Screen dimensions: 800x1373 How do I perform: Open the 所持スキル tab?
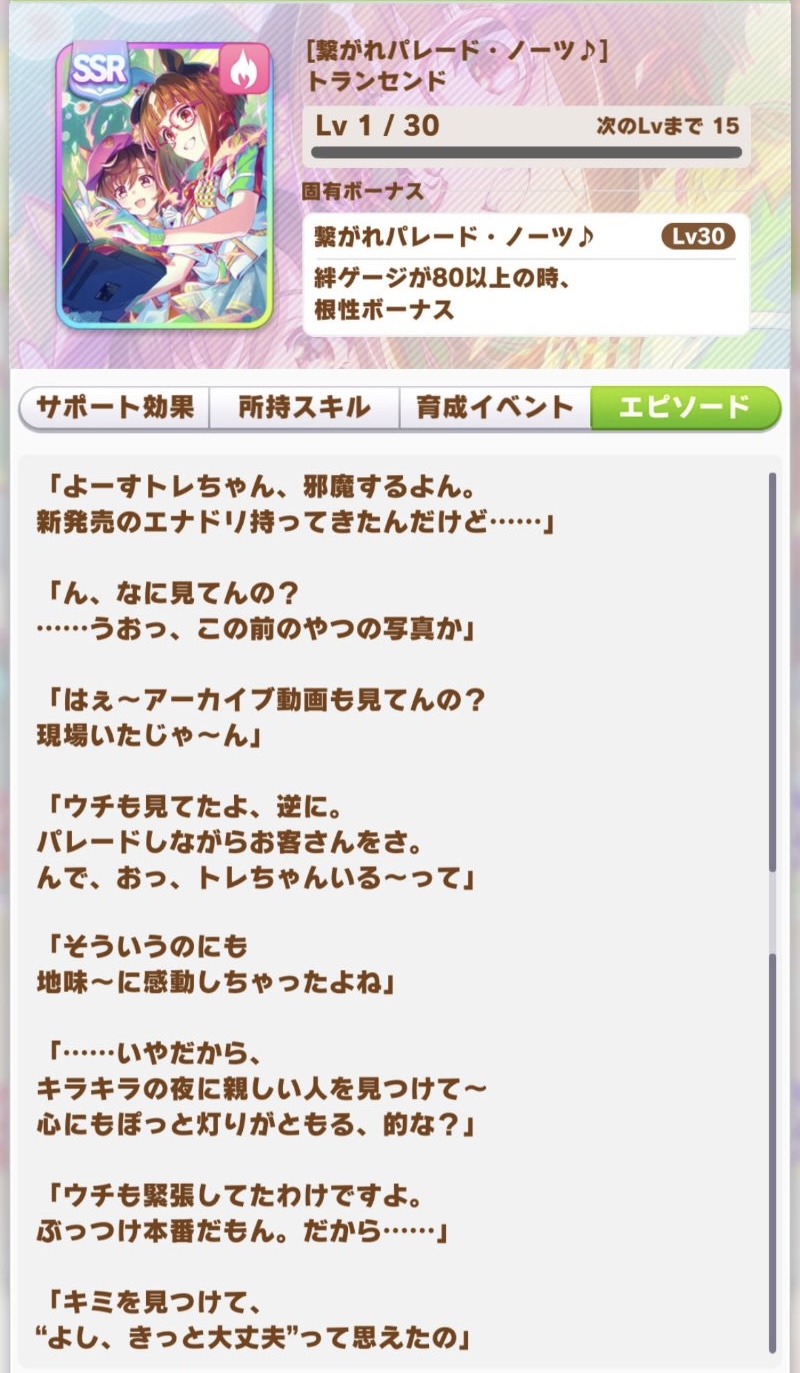pos(304,408)
